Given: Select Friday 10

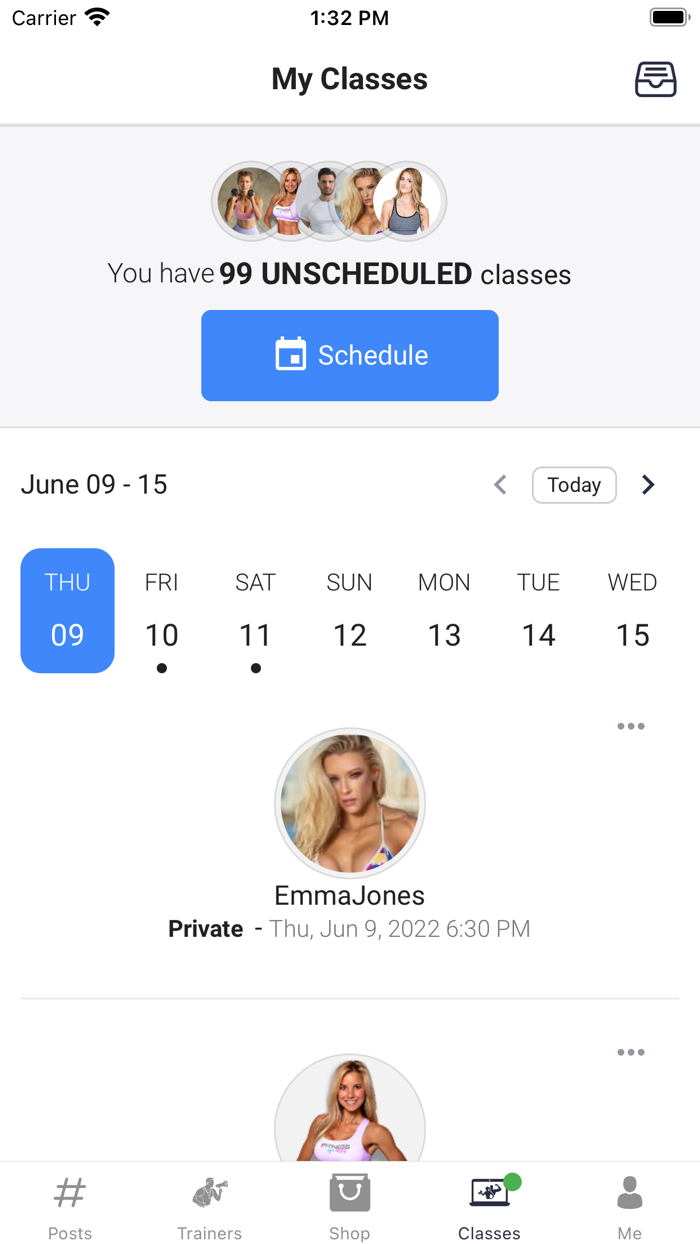Looking at the screenshot, I should pos(162,610).
